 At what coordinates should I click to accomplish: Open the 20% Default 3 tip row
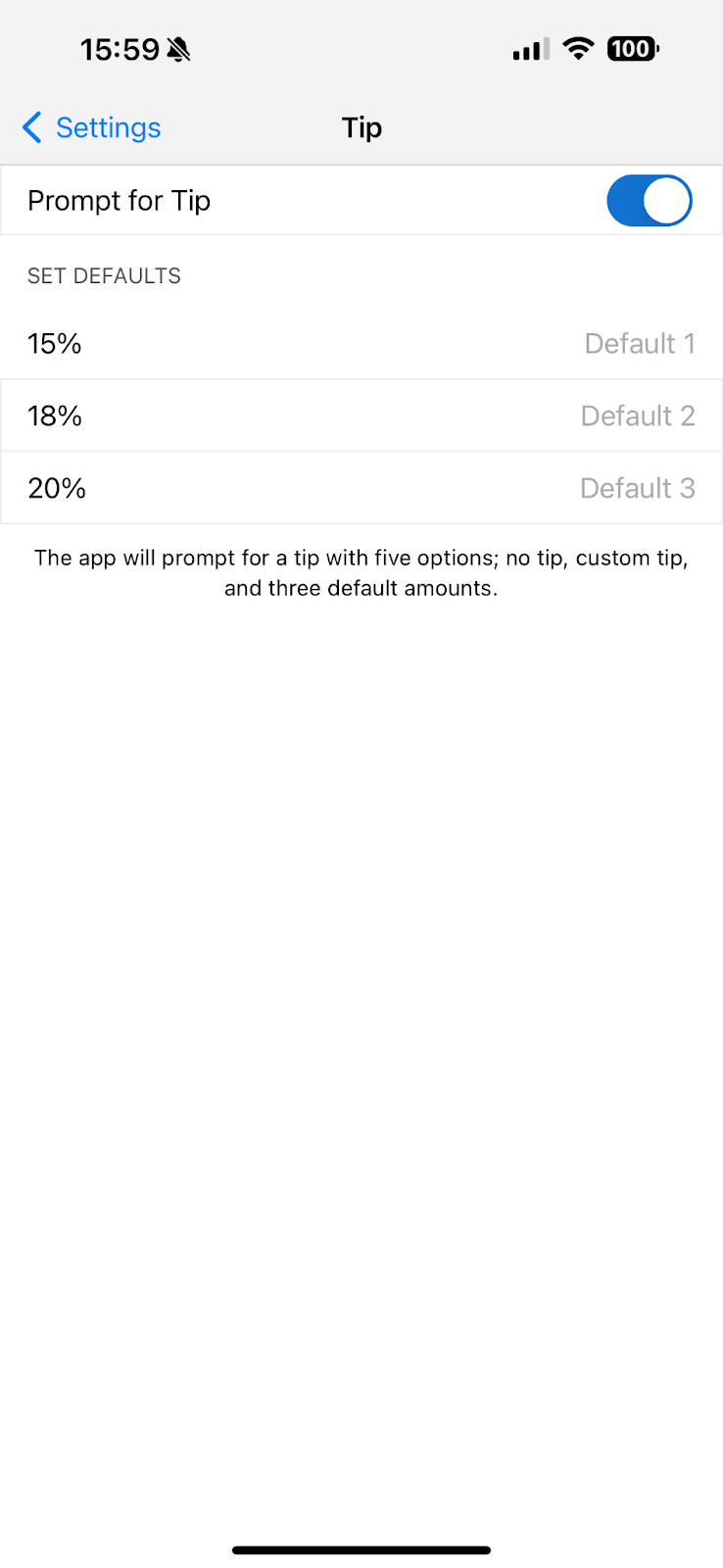pos(361,488)
